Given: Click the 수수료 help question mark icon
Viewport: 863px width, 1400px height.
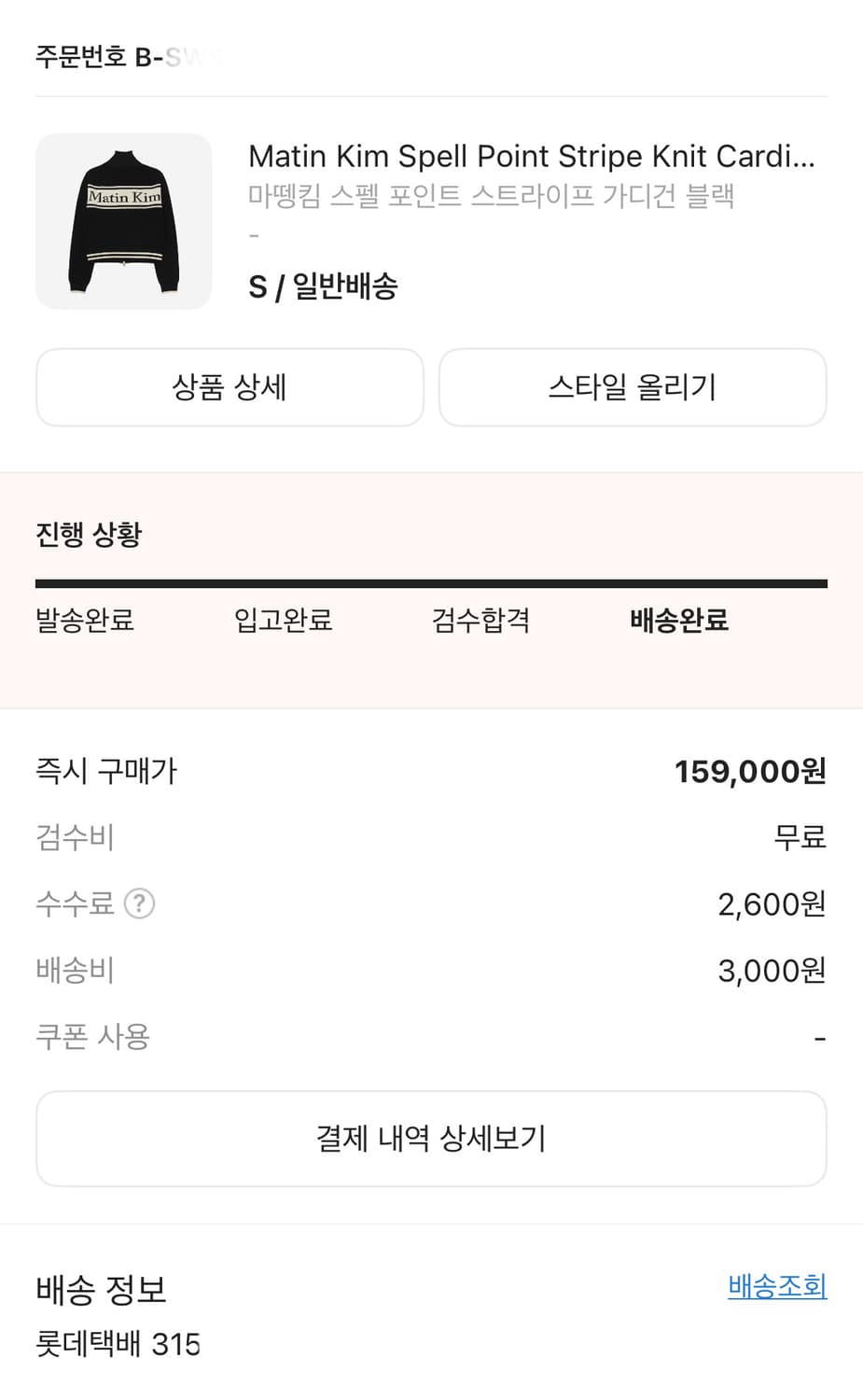Looking at the screenshot, I should pos(138,903).
